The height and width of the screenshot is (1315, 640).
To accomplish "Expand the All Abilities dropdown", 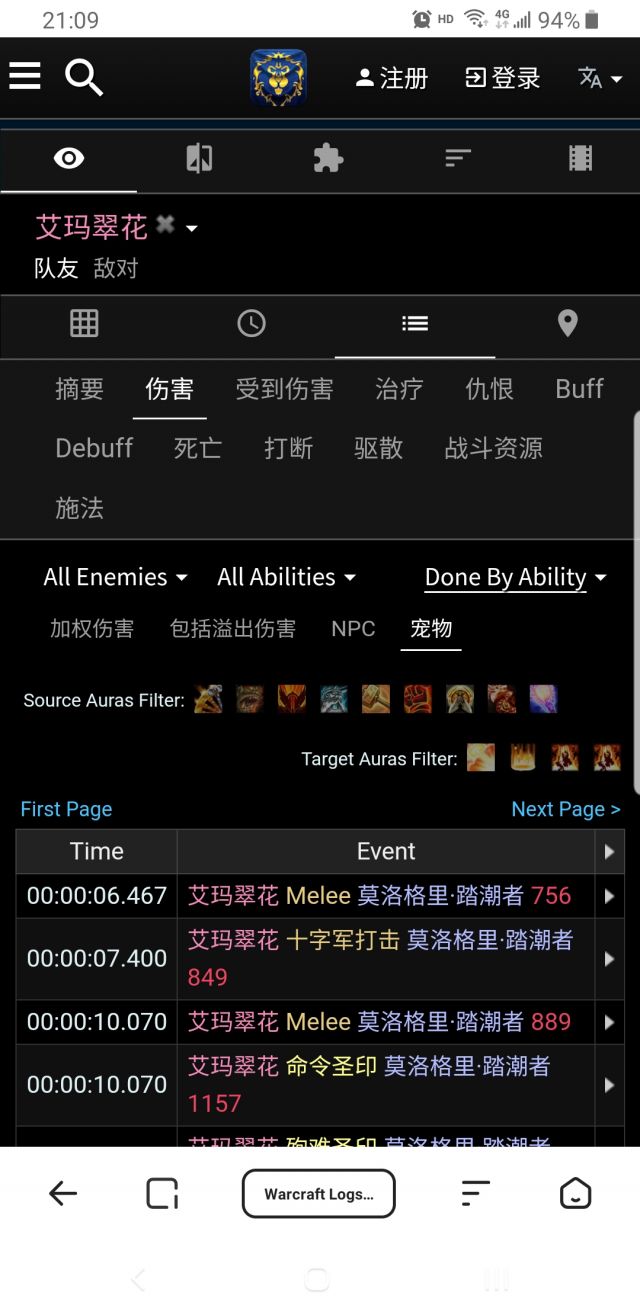I will [x=286, y=577].
